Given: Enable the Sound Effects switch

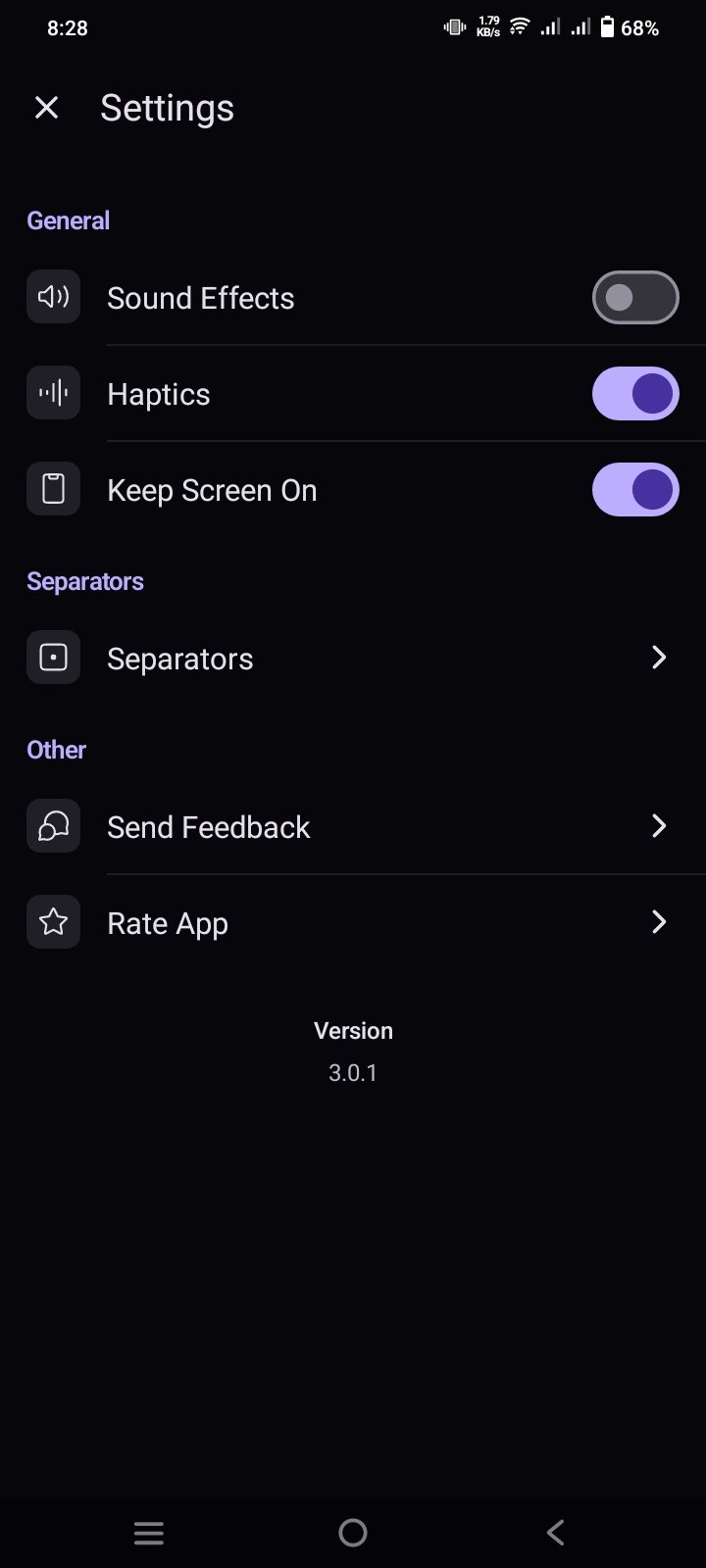Looking at the screenshot, I should (635, 298).
